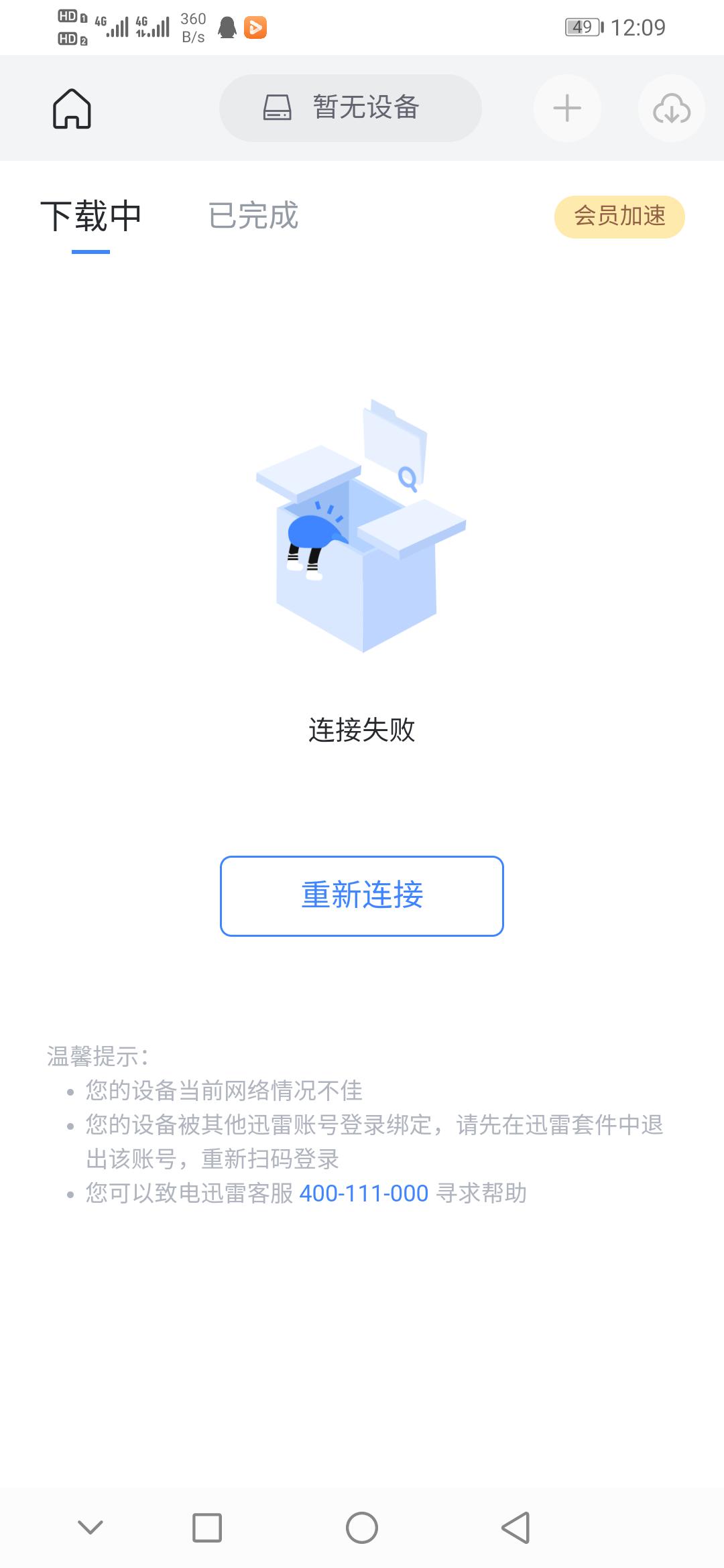Screen dimensions: 724x1568
Task: Tap the 会员加速 button
Action: pos(619,216)
